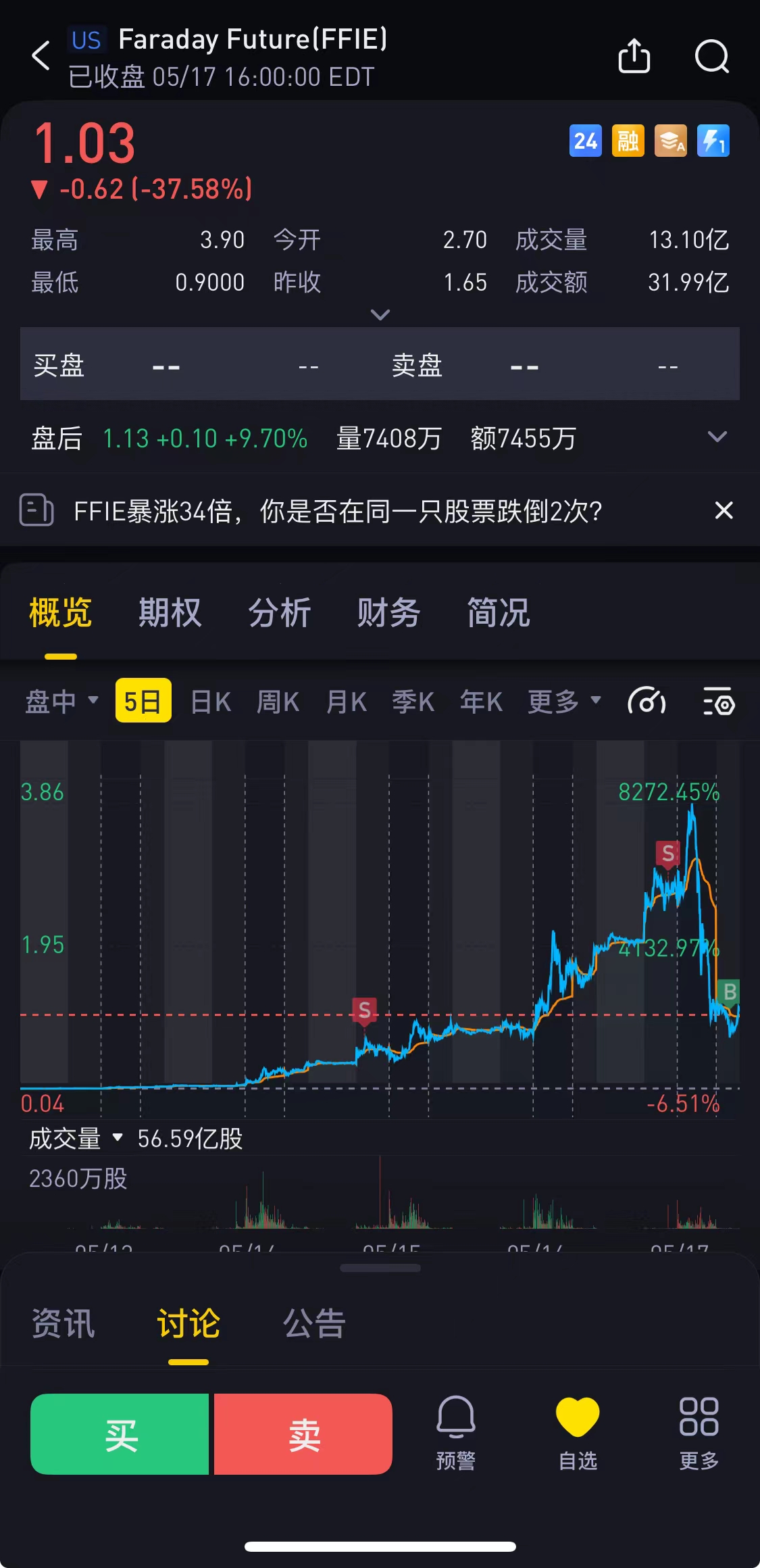The height and width of the screenshot is (1568, 760).
Task: Open the chart settings icon
Action: 718,702
